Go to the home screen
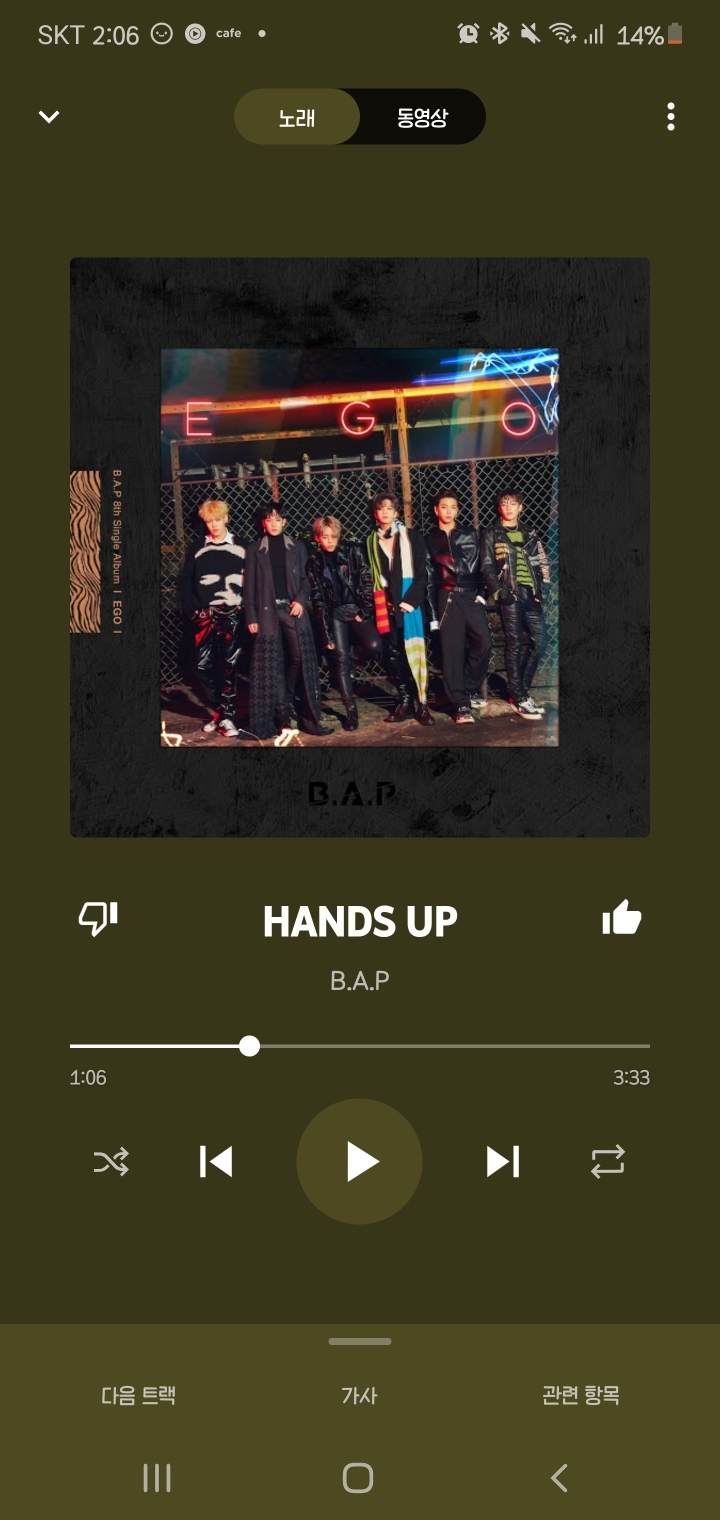720x1520 pixels. click(358, 1478)
